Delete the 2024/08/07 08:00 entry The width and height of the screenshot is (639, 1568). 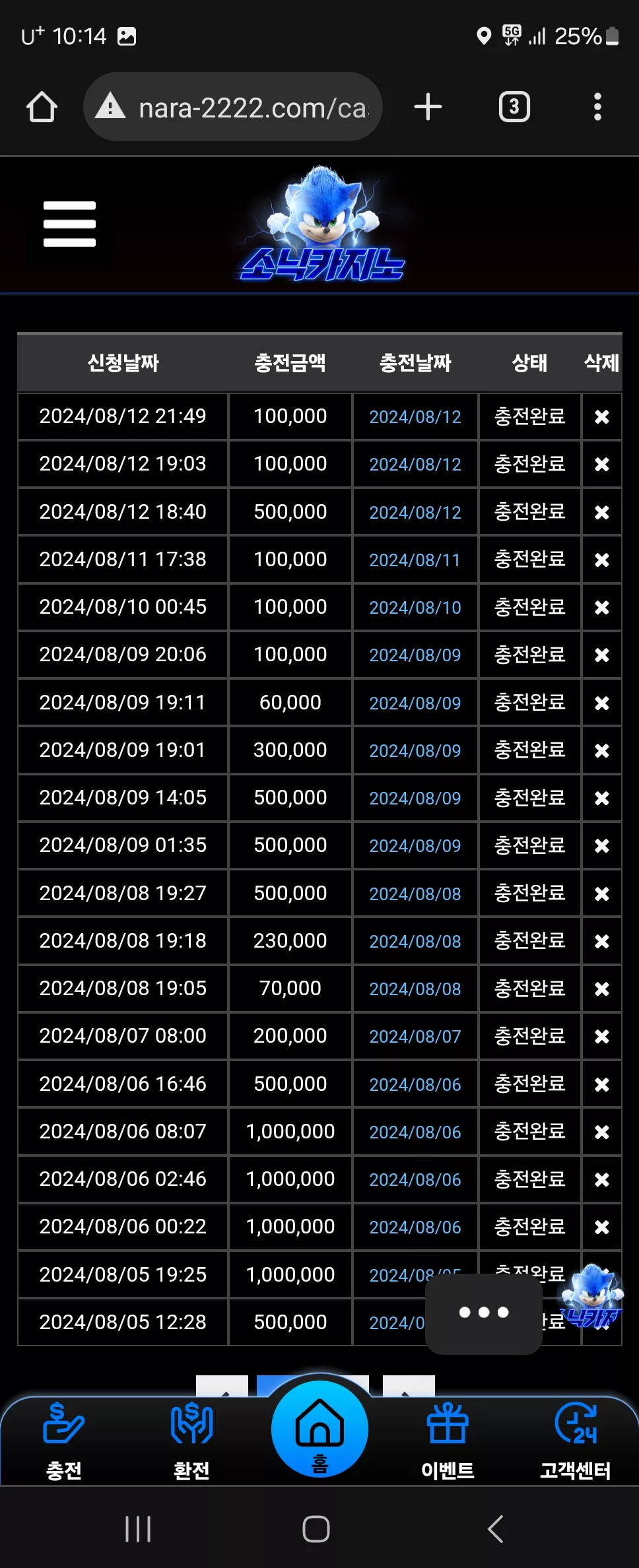click(x=601, y=1036)
